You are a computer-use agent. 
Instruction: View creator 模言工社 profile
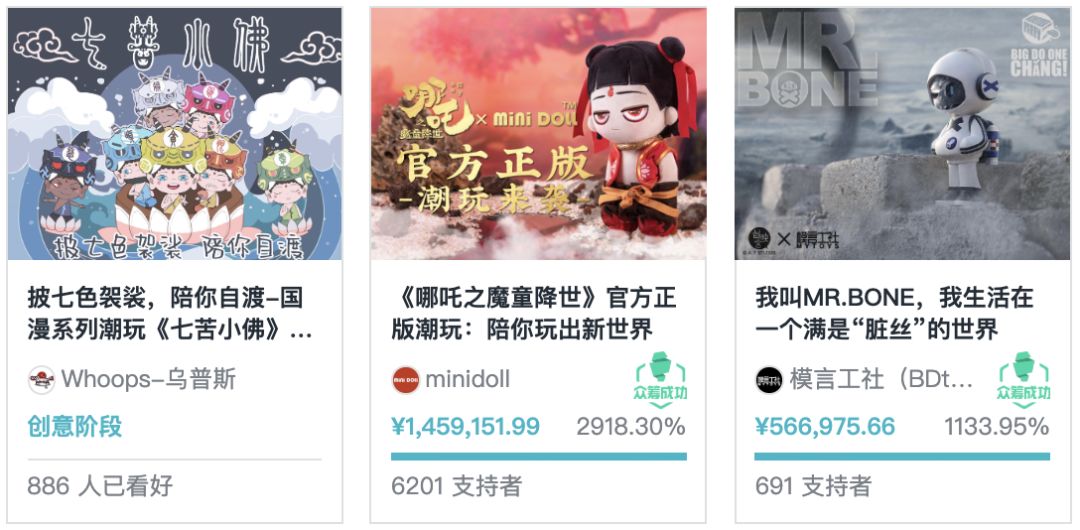(x=880, y=380)
